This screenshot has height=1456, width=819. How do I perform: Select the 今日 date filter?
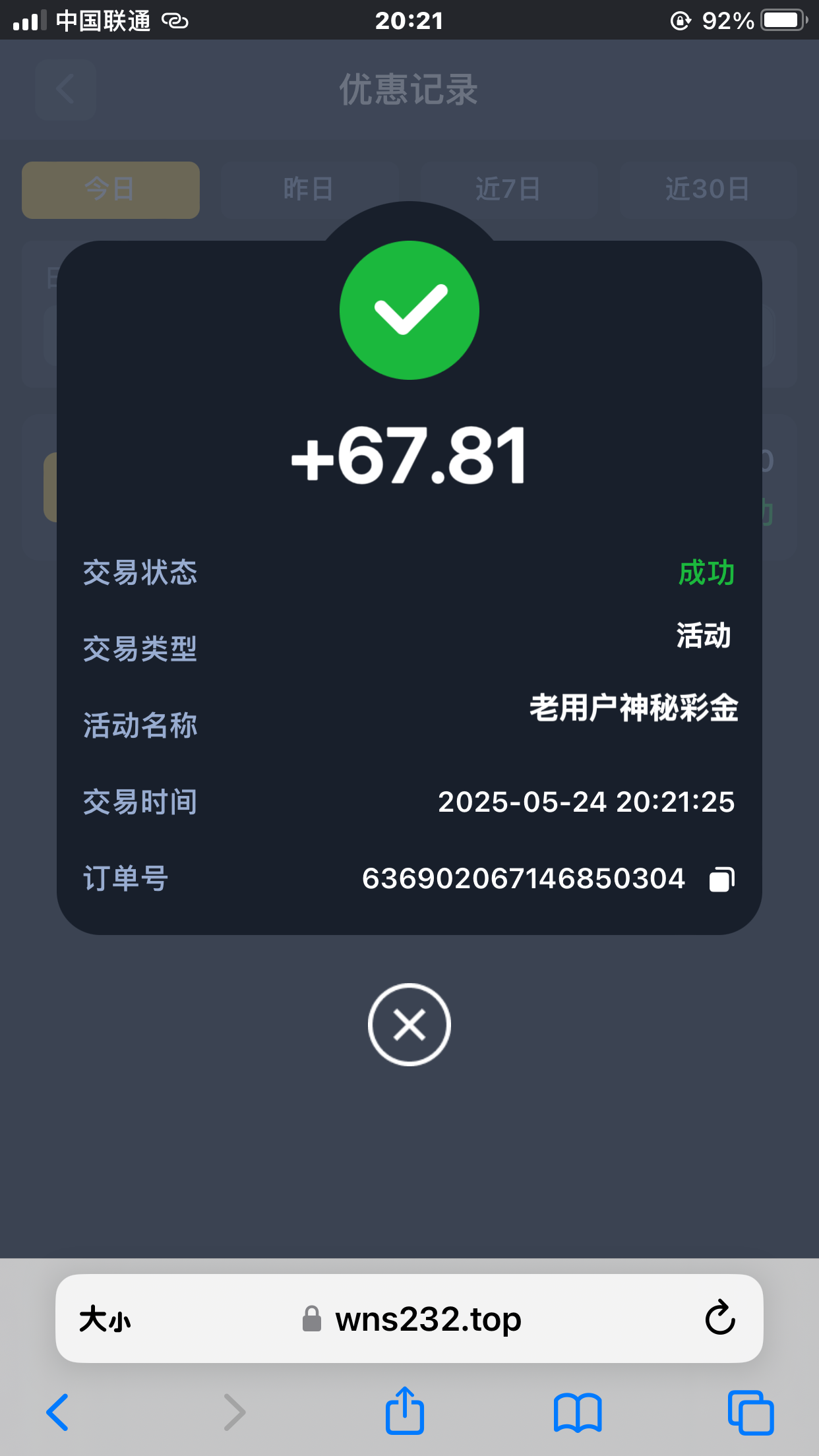tap(110, 189)
